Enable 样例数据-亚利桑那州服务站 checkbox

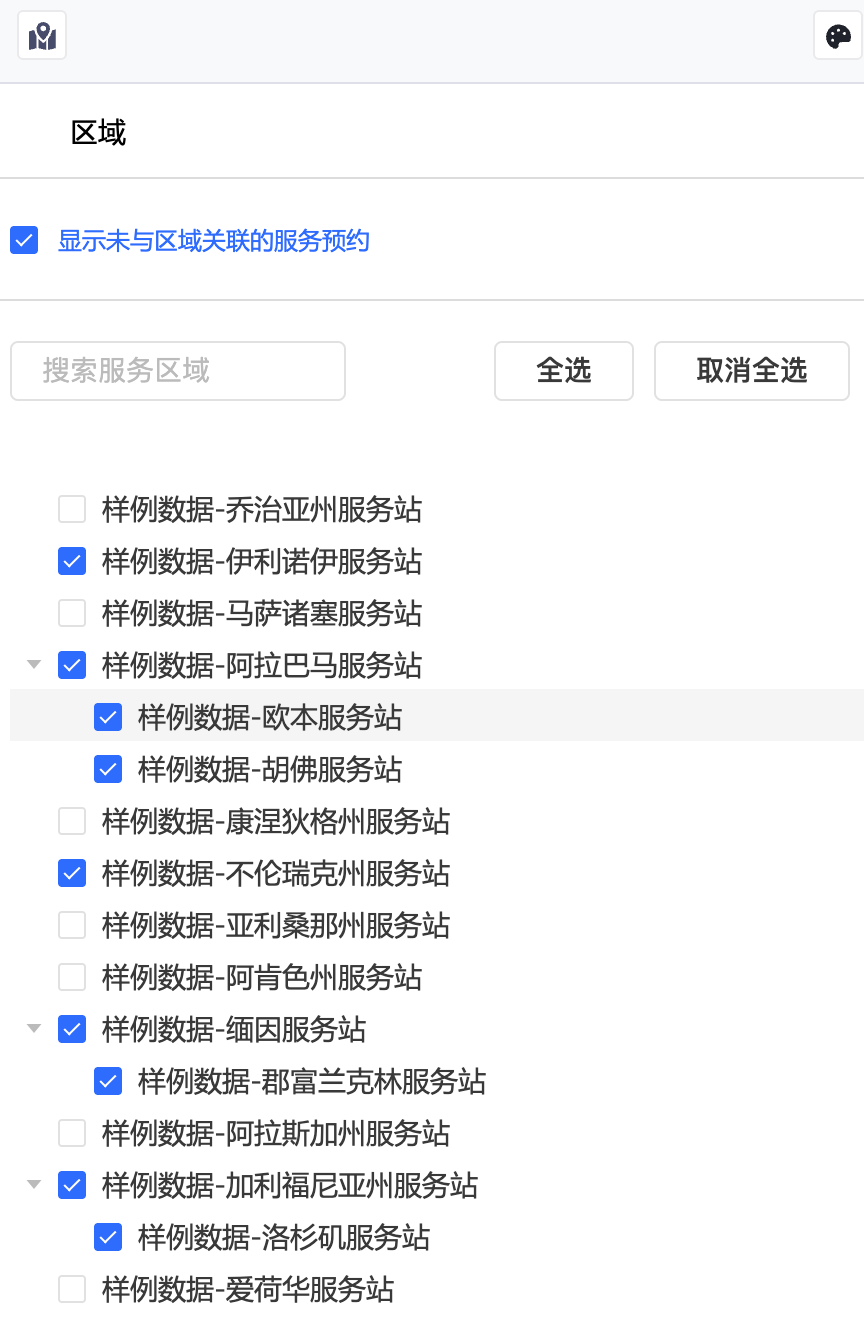tap(72, 925)
